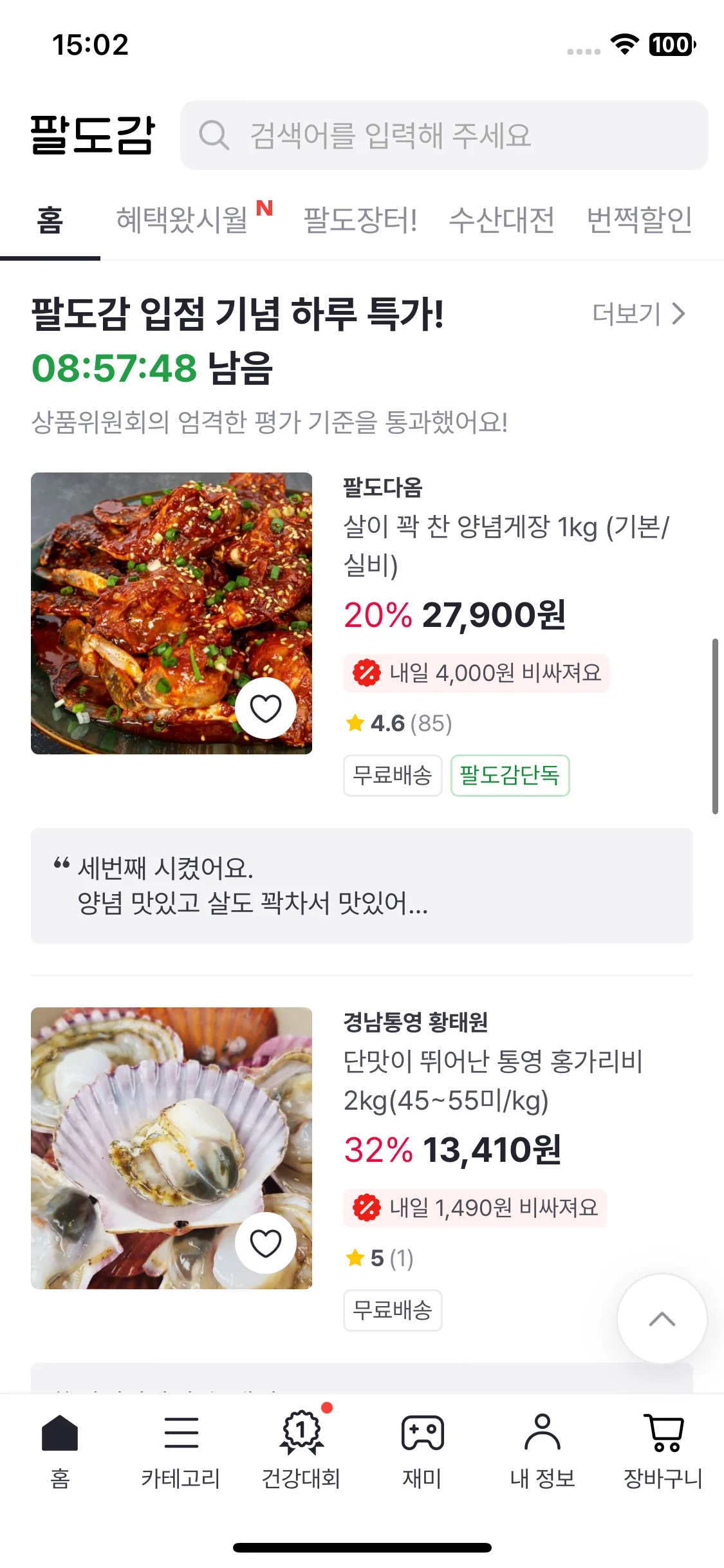Jump back to top with the up arrow
The image size is (724, 1568).
tap(662, 1319)
